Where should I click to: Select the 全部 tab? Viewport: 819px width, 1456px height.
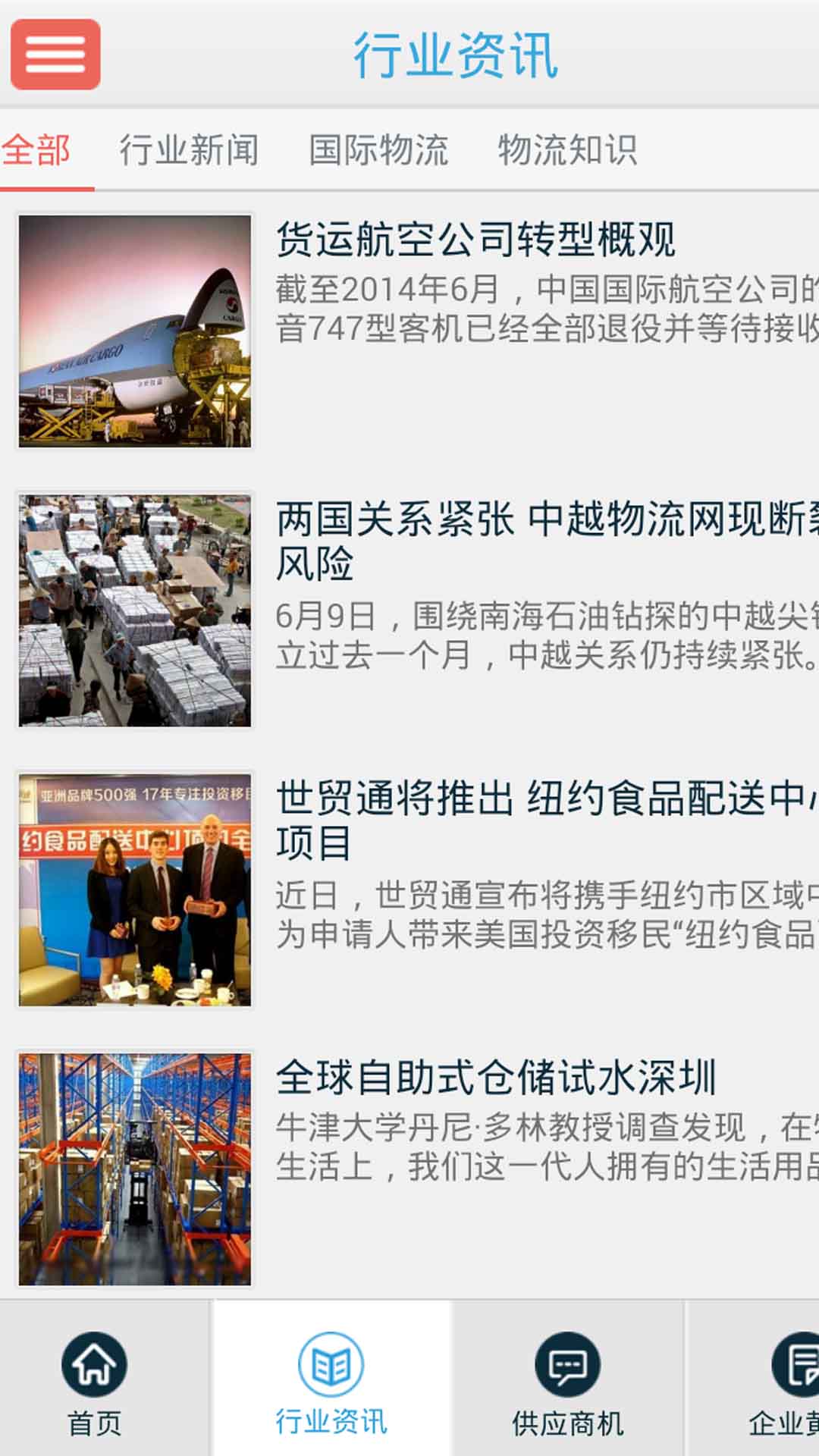[36, 150]
